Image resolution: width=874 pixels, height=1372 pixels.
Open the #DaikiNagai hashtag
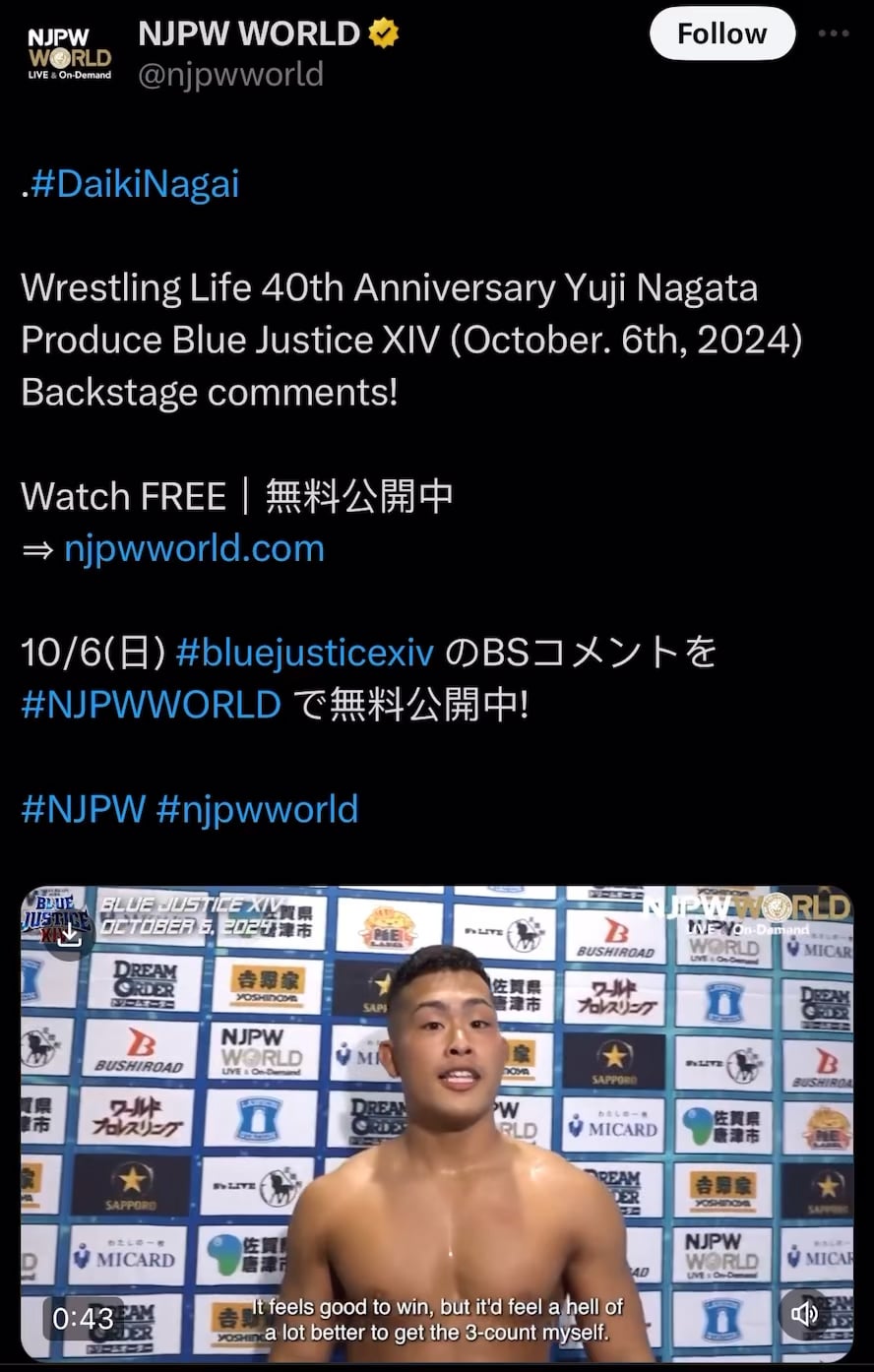click(135, 184)
